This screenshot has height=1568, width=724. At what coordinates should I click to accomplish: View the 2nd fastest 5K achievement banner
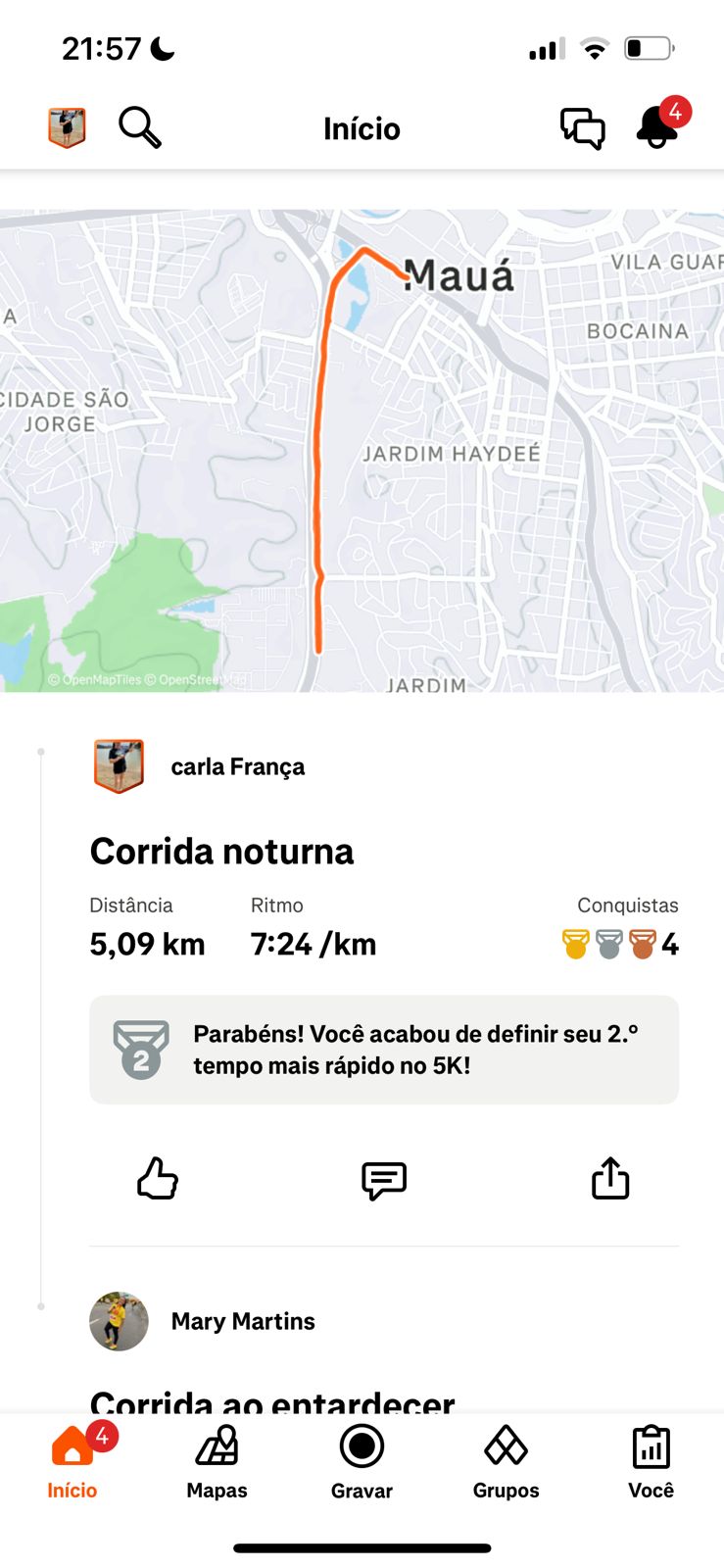383,1050
